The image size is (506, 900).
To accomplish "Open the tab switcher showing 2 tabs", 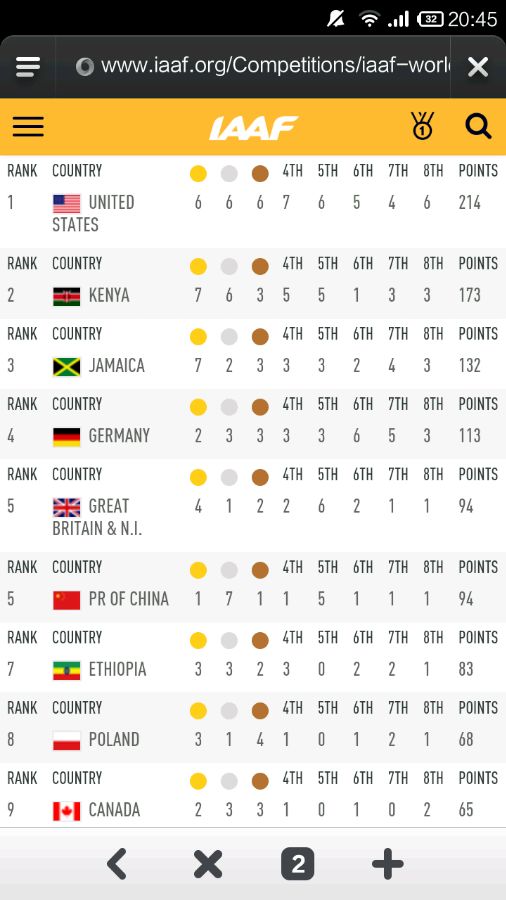I will pos(298,864).
